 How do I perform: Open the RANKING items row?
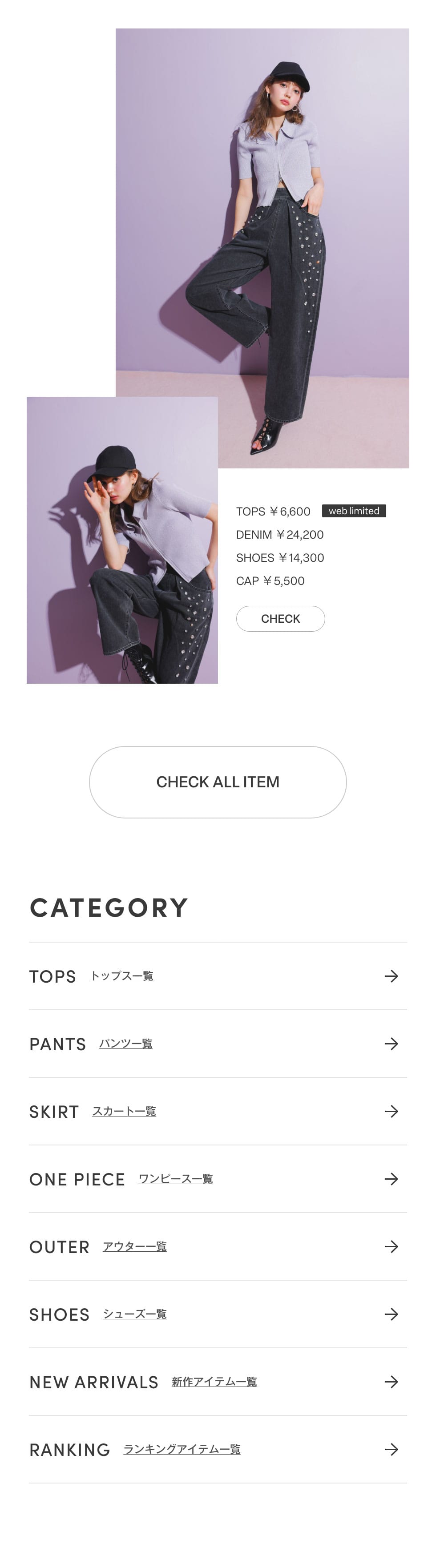coord(218,1449)
